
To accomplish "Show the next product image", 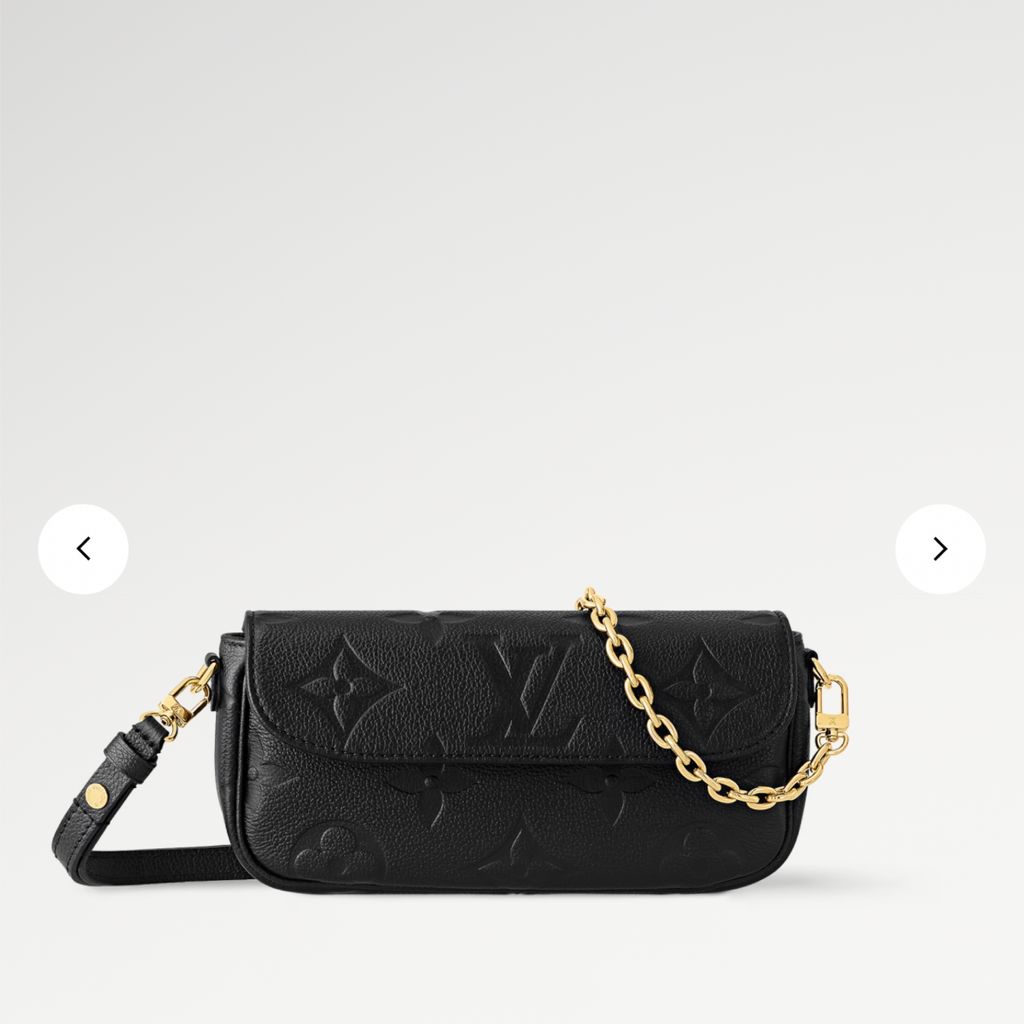I will [939, 549].
